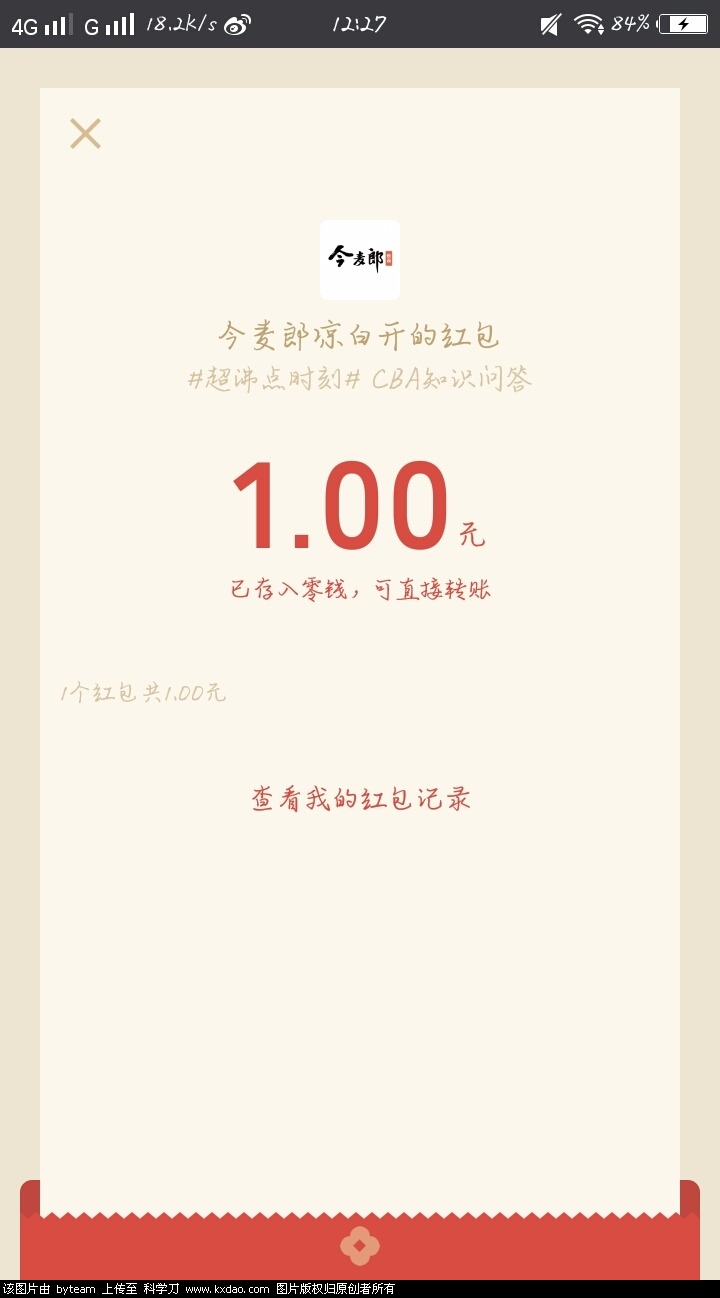720x1298 pixels.
Task: Open the 今麦郎 sender avatar
Action: coord(360,260)
